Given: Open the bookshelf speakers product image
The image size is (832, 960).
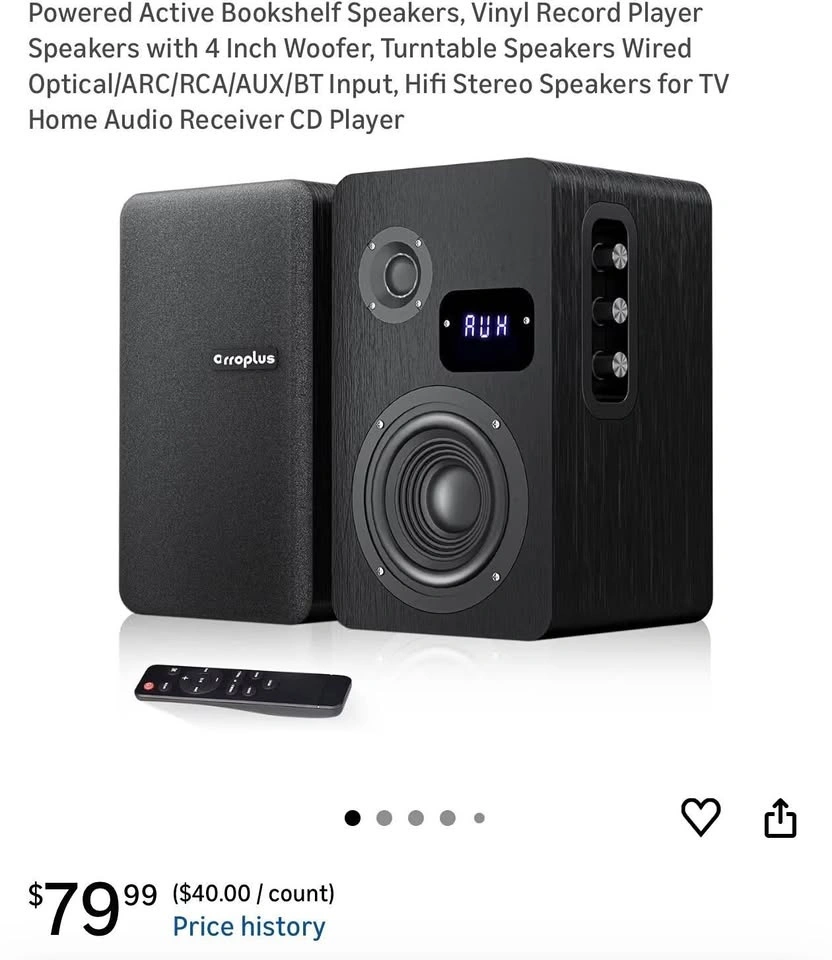Looking at the screenshot, I should pos(416,440).
